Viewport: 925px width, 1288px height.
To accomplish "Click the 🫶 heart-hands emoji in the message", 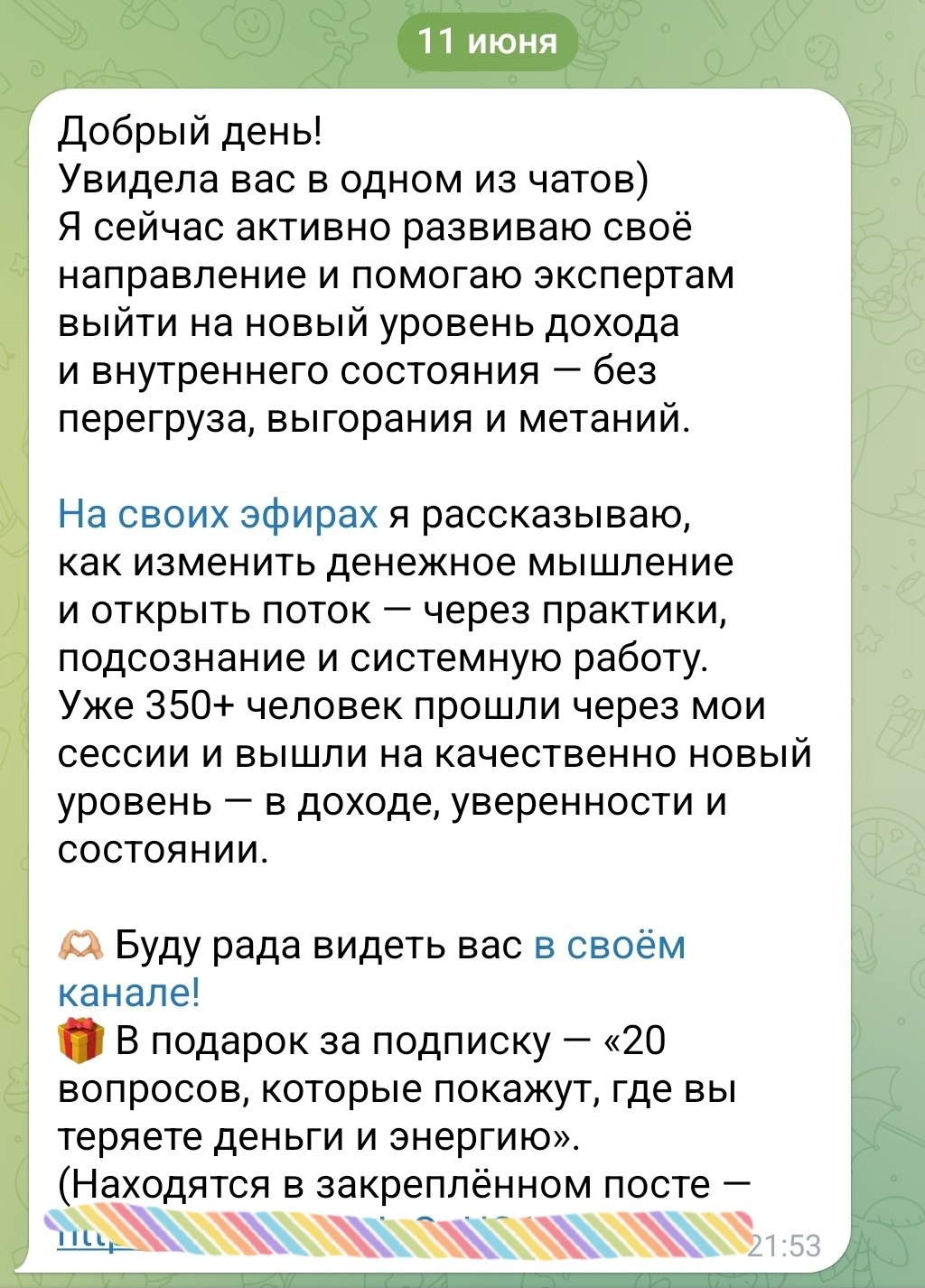I will pyautogui.click(x=79, y=947).
